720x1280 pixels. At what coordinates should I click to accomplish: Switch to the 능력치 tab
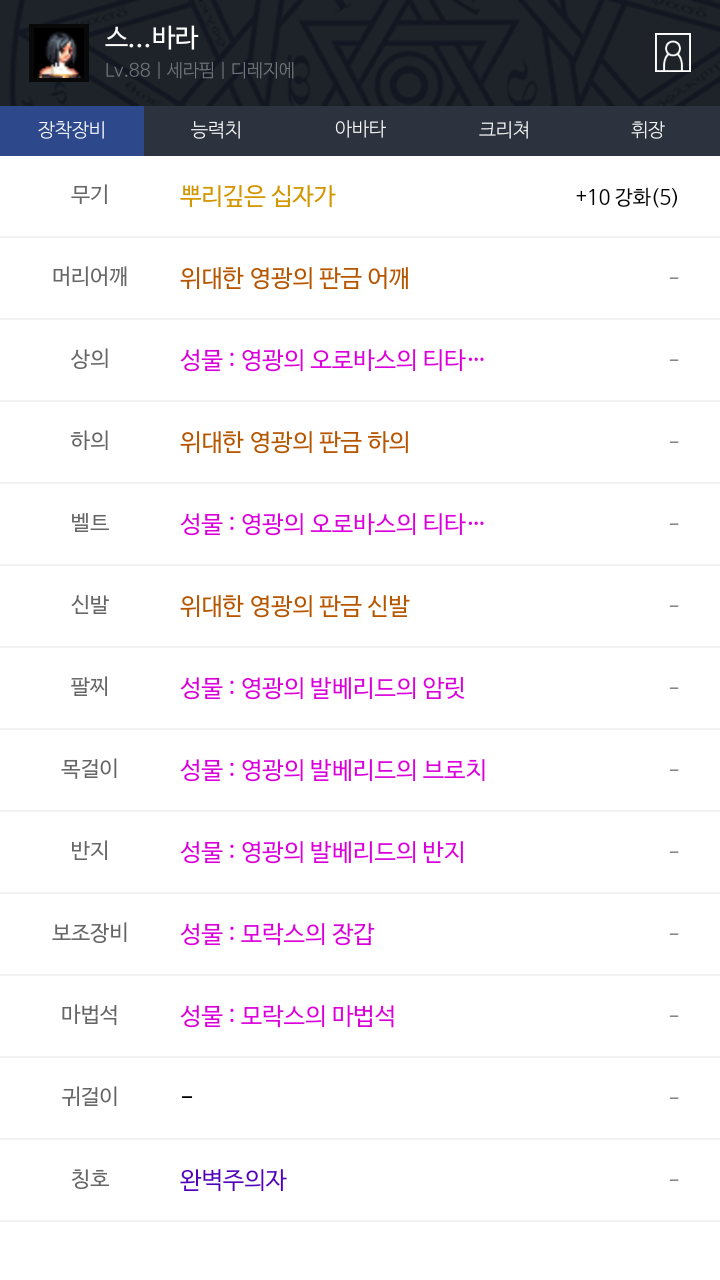[x=216, y=130]
